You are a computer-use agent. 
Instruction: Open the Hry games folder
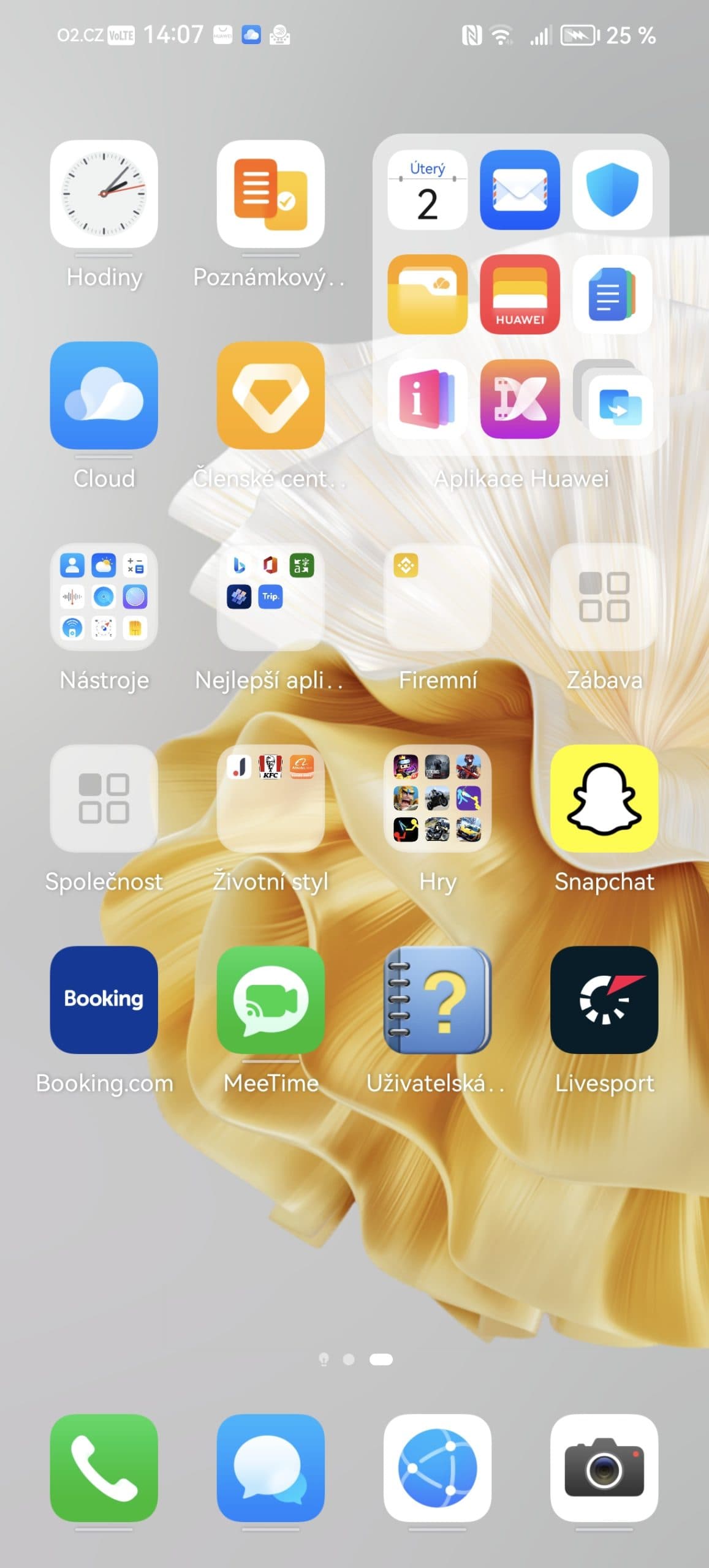pyautogui.click(x=437, y=798)
